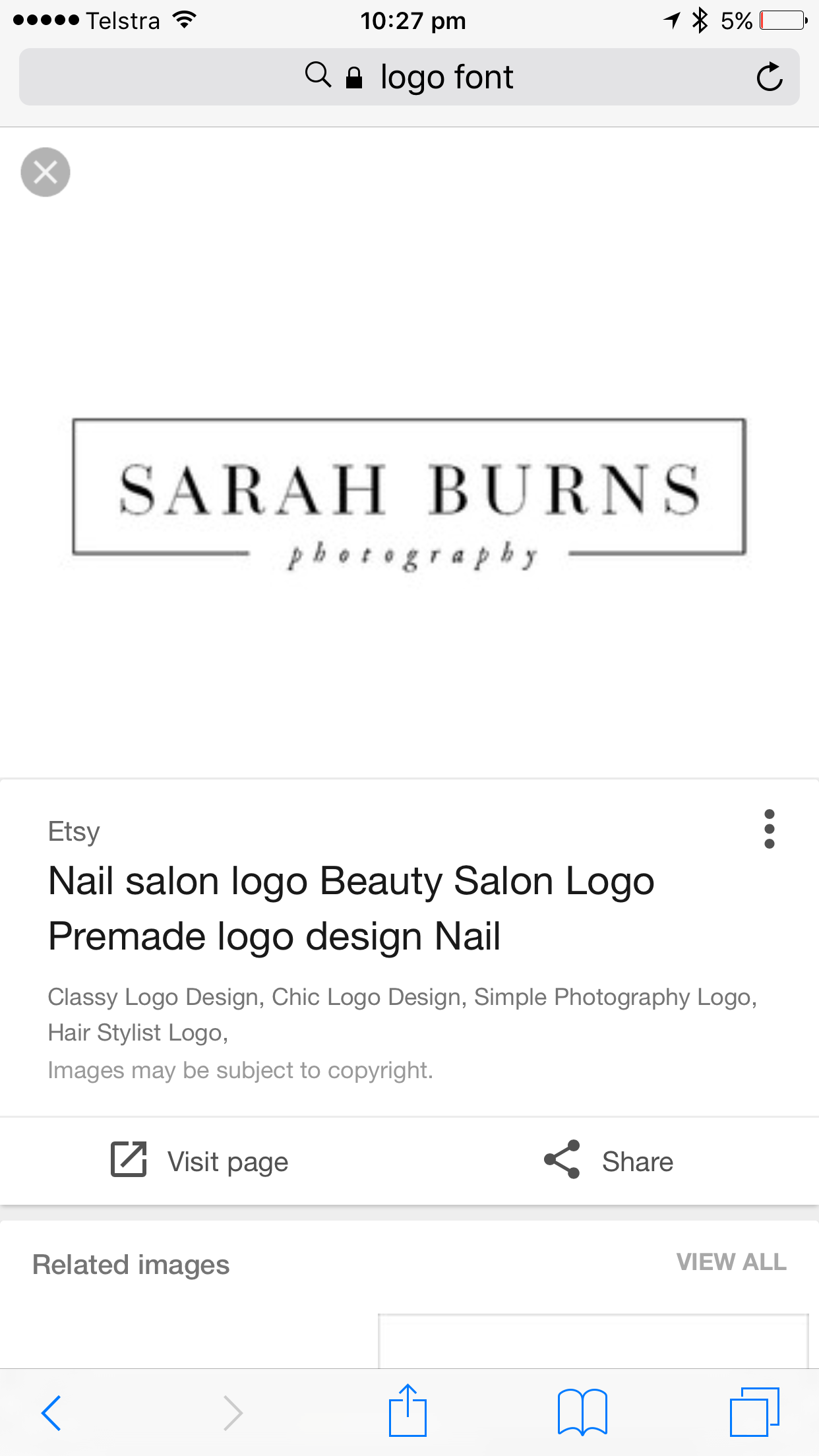Image resolution: width=819 pixels, height=1456 pixels.
Task: Close the image preview
Action: [x=45, y=172]
